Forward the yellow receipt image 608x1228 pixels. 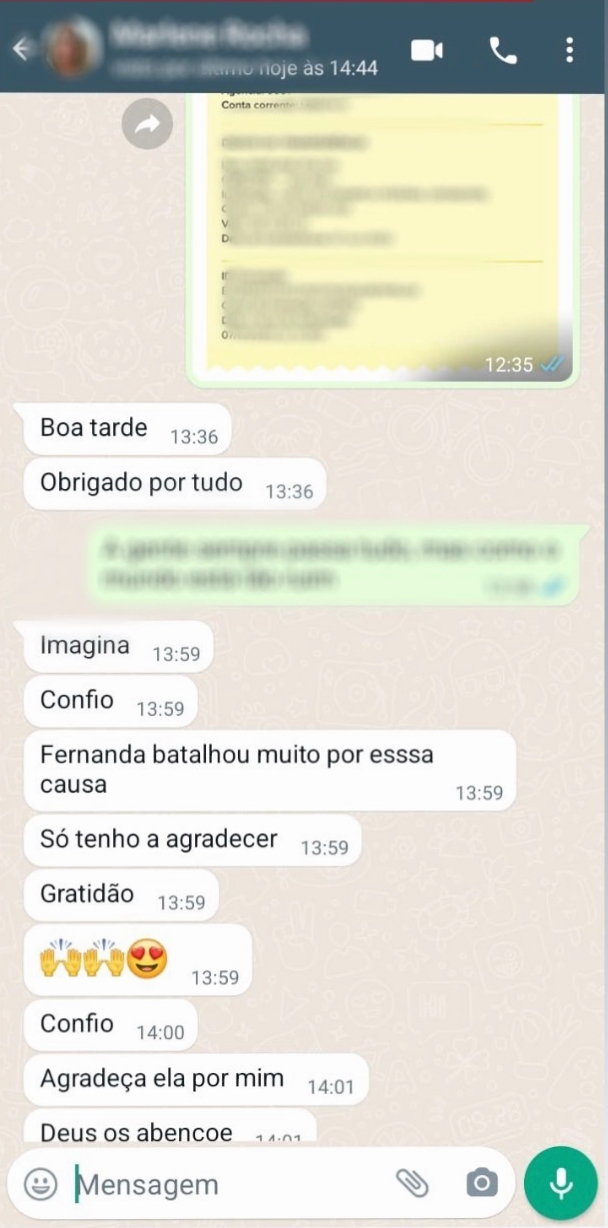click(x=147, y=124)
